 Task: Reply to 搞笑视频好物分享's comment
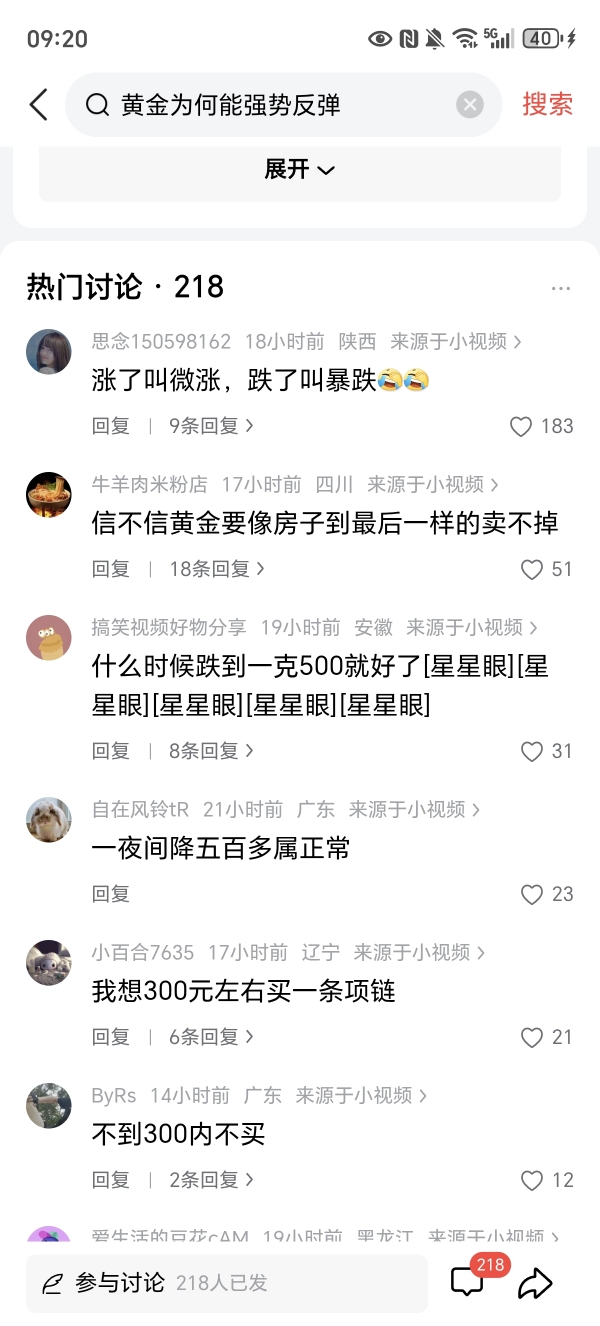tap(111, 751)
